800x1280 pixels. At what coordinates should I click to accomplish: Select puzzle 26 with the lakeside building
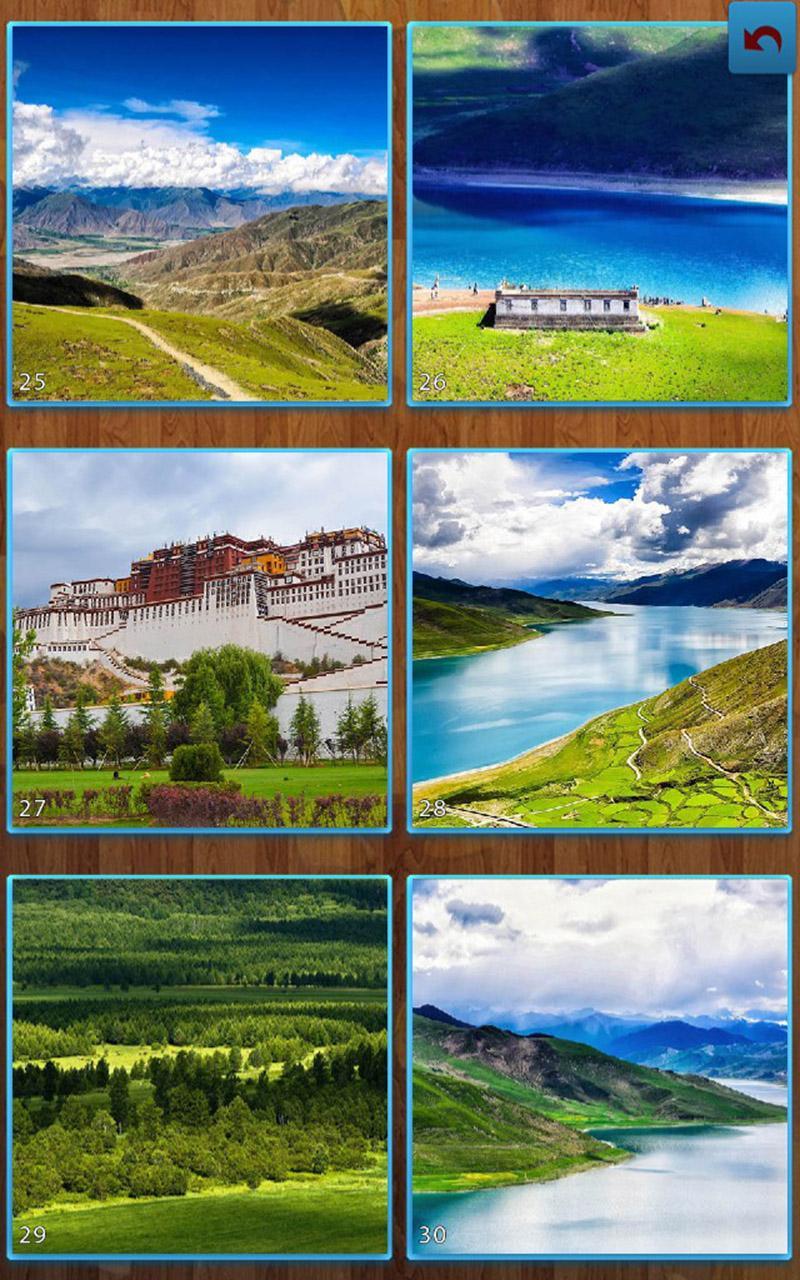600,214
